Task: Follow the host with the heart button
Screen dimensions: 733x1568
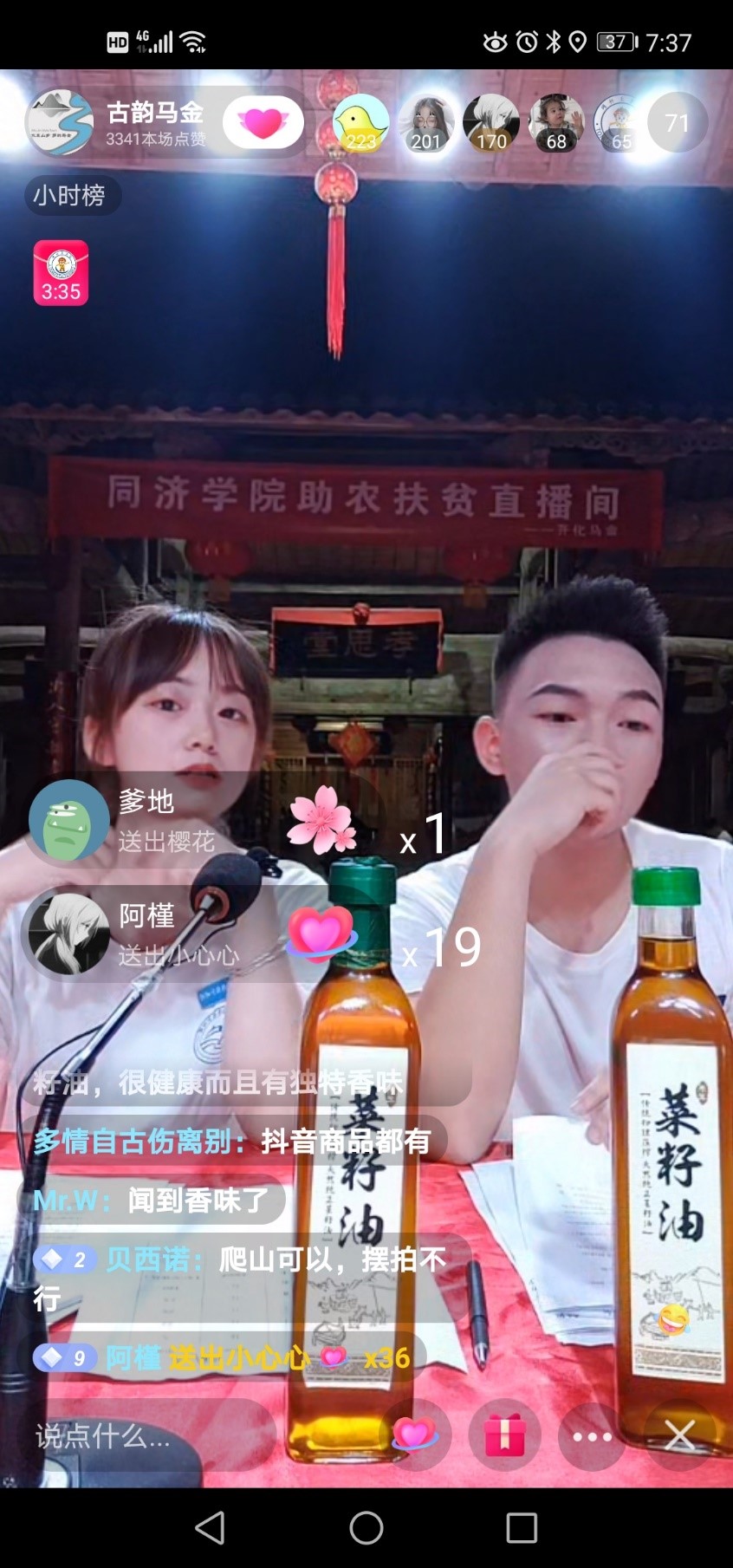Action: (263, 122)
